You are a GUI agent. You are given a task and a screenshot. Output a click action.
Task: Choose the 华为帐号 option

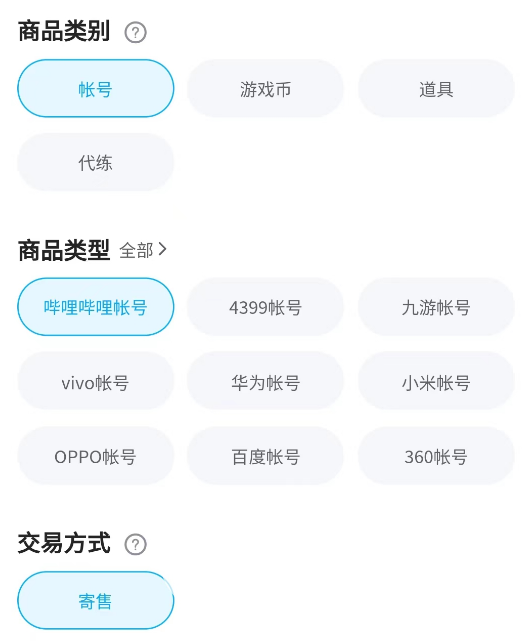coord(265,381)
